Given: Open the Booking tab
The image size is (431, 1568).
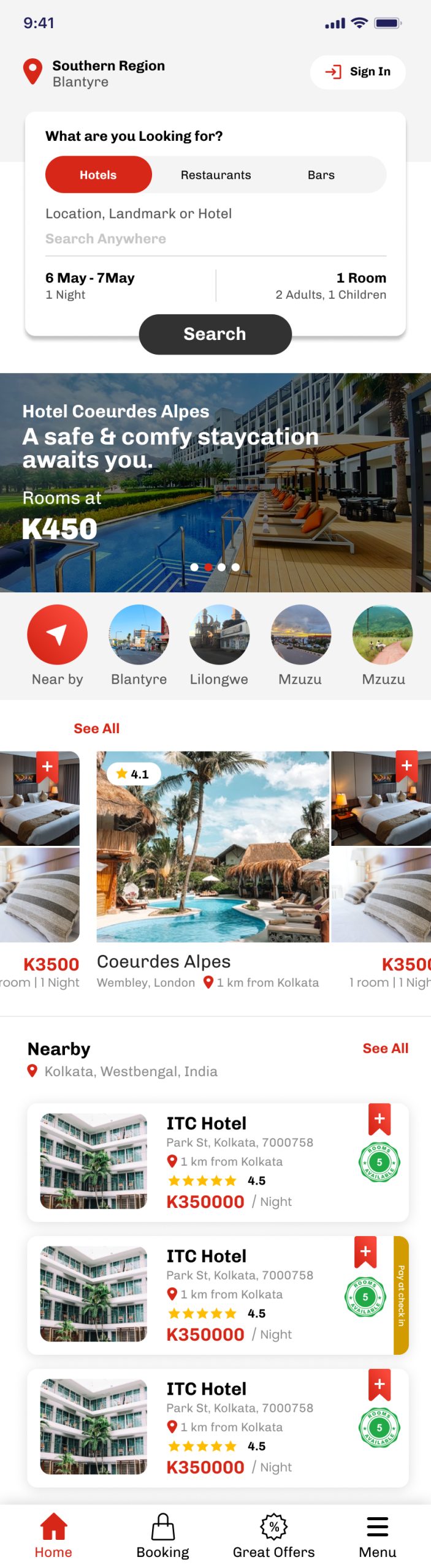Looking at the screenshot, I should pyautogui.click(x=162, y=1534).
